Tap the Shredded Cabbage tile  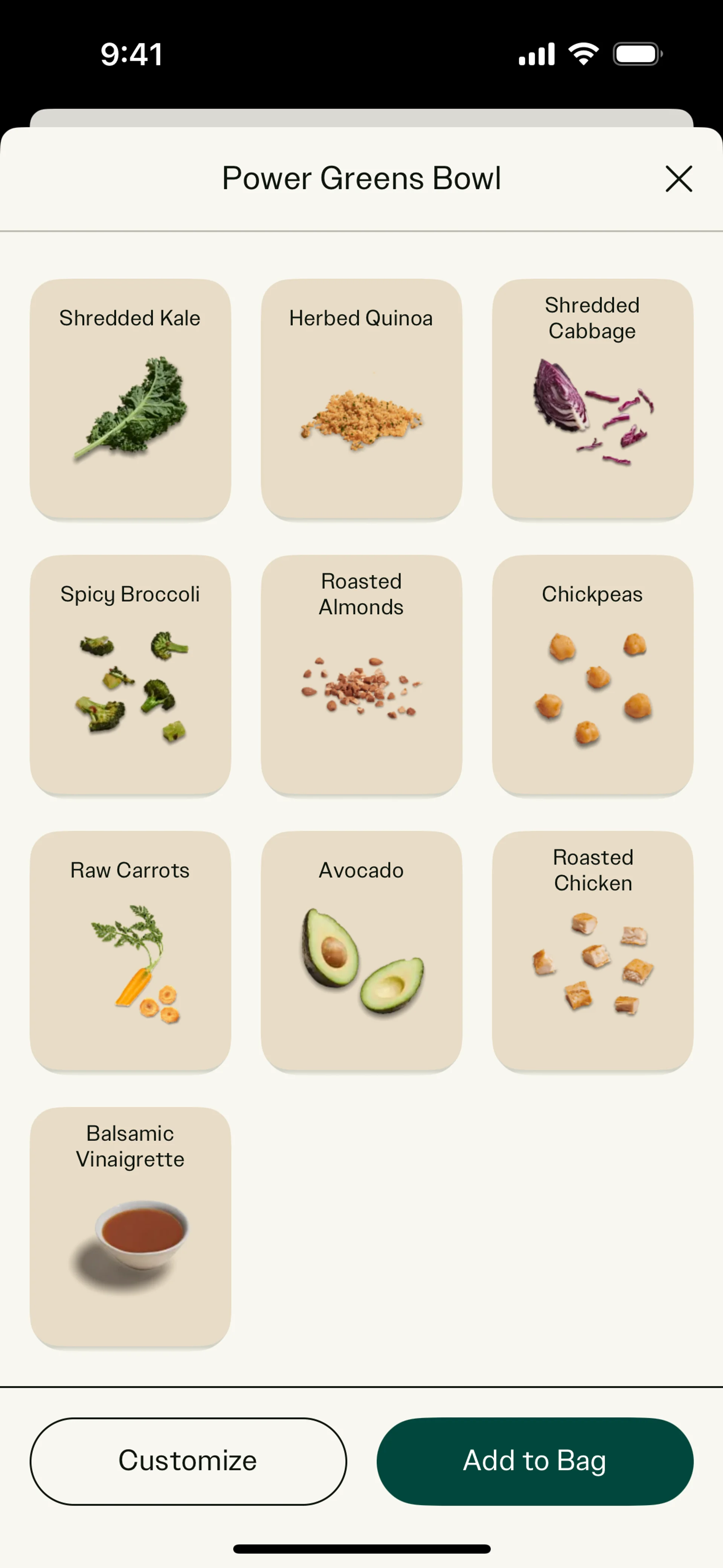(x=592, y=399)
